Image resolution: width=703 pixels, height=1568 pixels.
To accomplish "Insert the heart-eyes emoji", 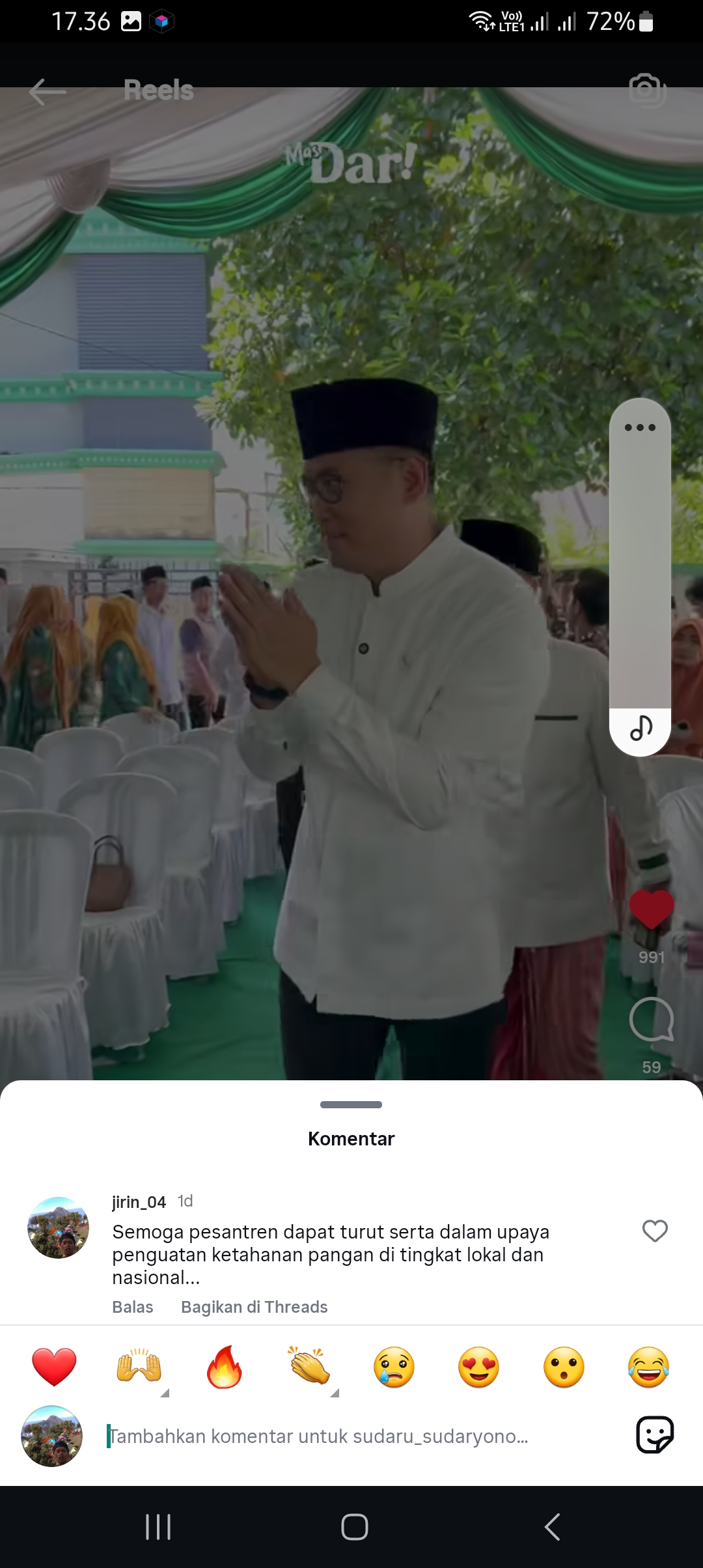I will pos(479,1367).
